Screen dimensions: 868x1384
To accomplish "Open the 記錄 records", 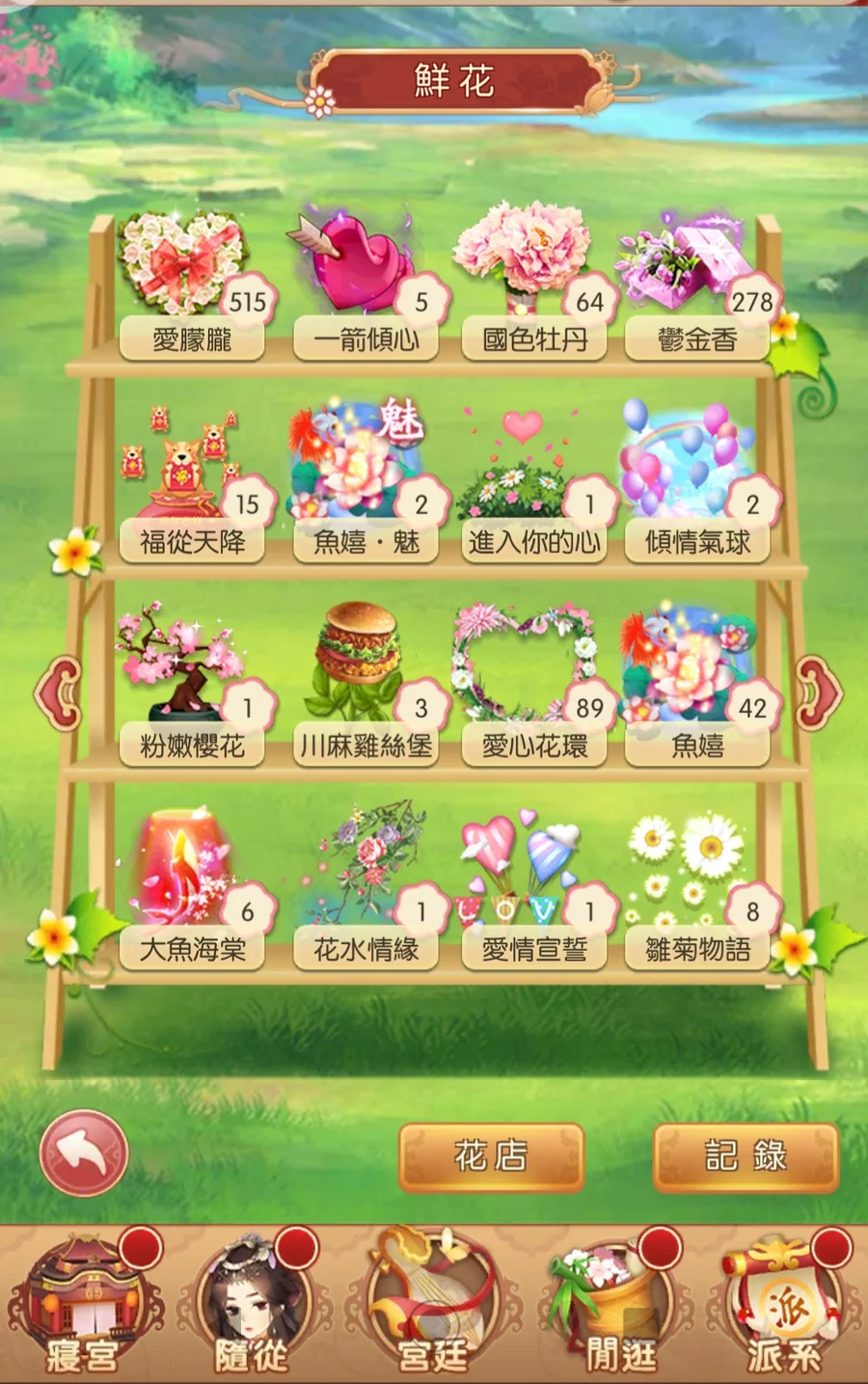I will point(746,1156).
